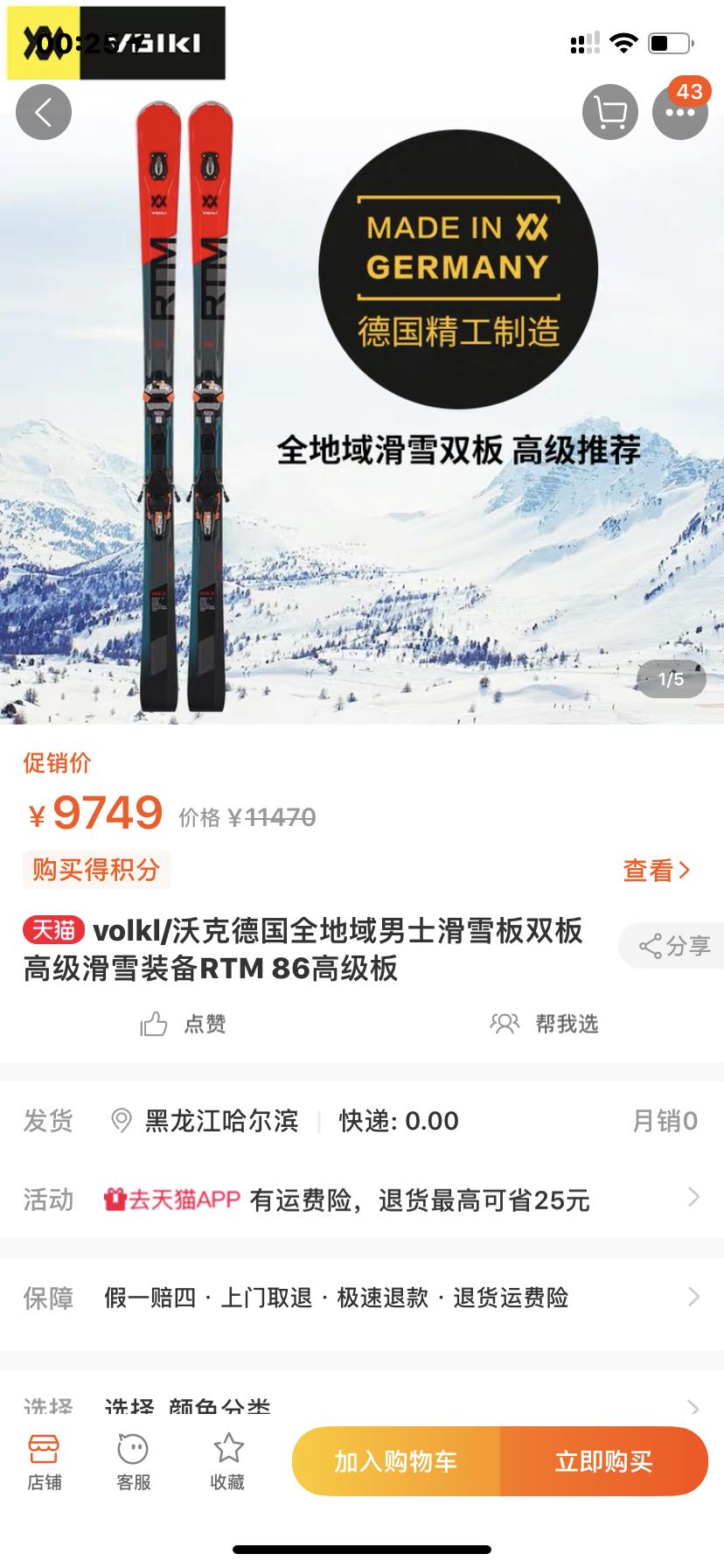Screen dimensions: 724x1568
Task: Open the shopping cart icon
Action: tap(609, 112)
